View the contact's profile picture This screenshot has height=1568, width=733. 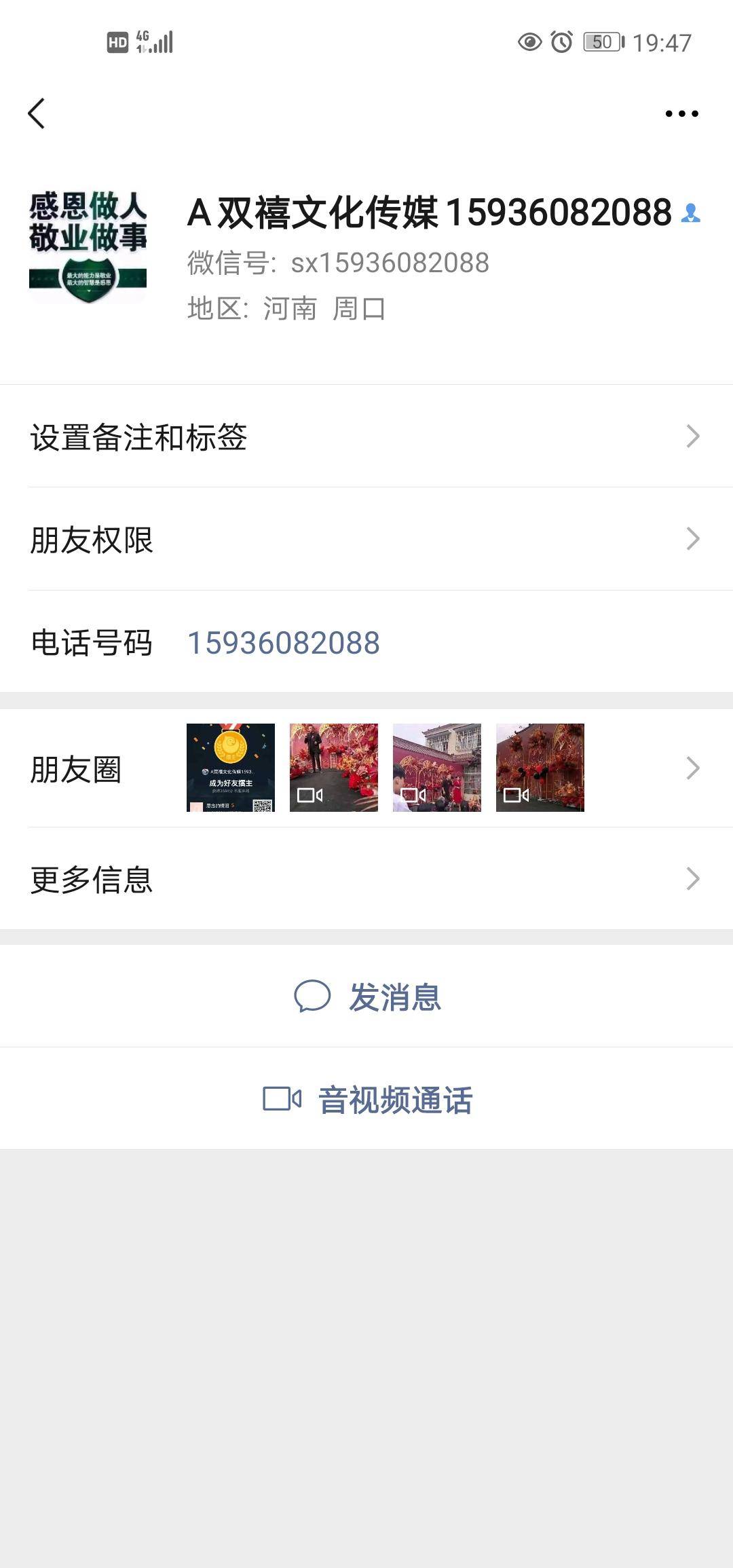88,246
